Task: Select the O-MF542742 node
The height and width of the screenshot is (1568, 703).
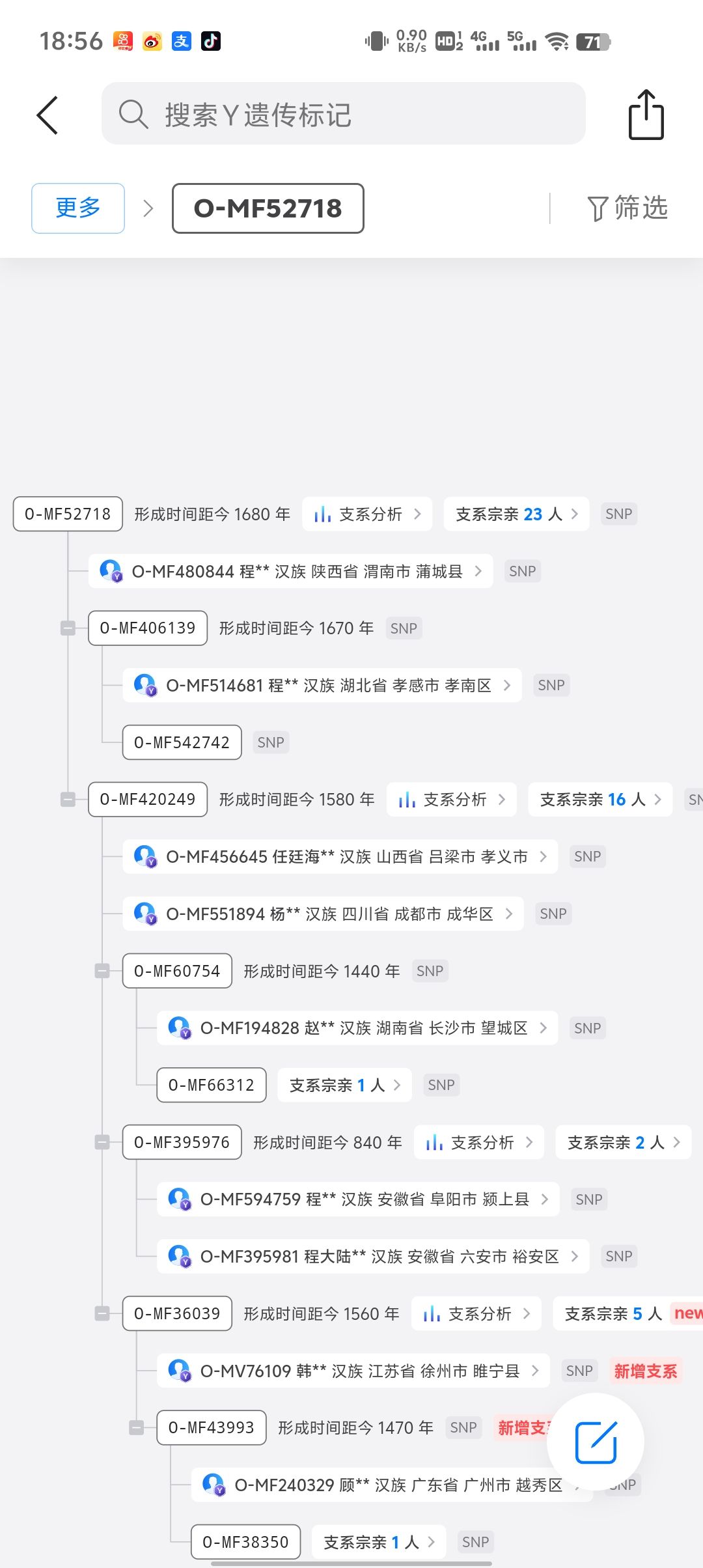Action: [x=182, y=742]
